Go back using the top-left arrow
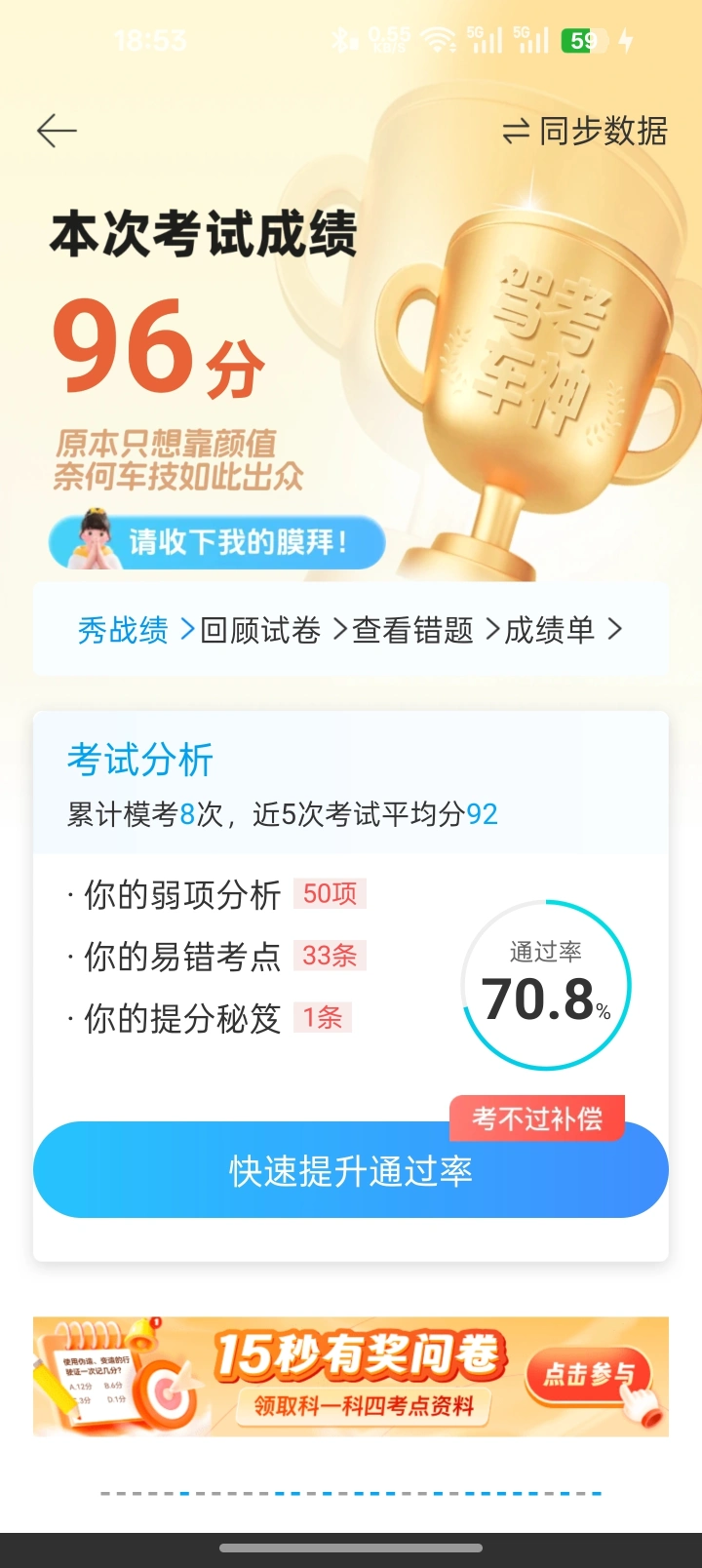This screenshot has width=702, height=1568. click(57, 131)
